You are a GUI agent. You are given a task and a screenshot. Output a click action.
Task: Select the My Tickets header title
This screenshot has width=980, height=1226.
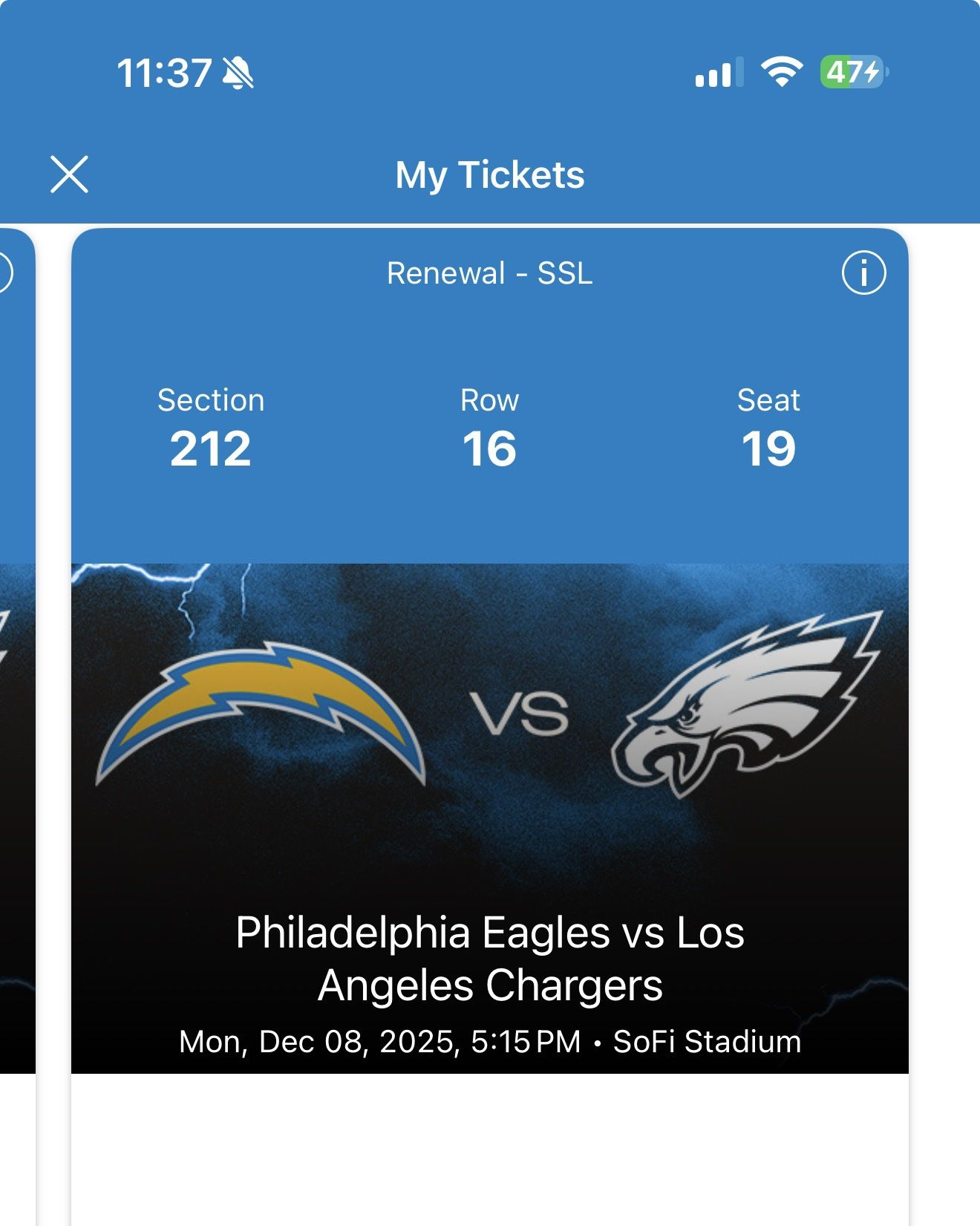pyautogui.click(x=490, y=175)
